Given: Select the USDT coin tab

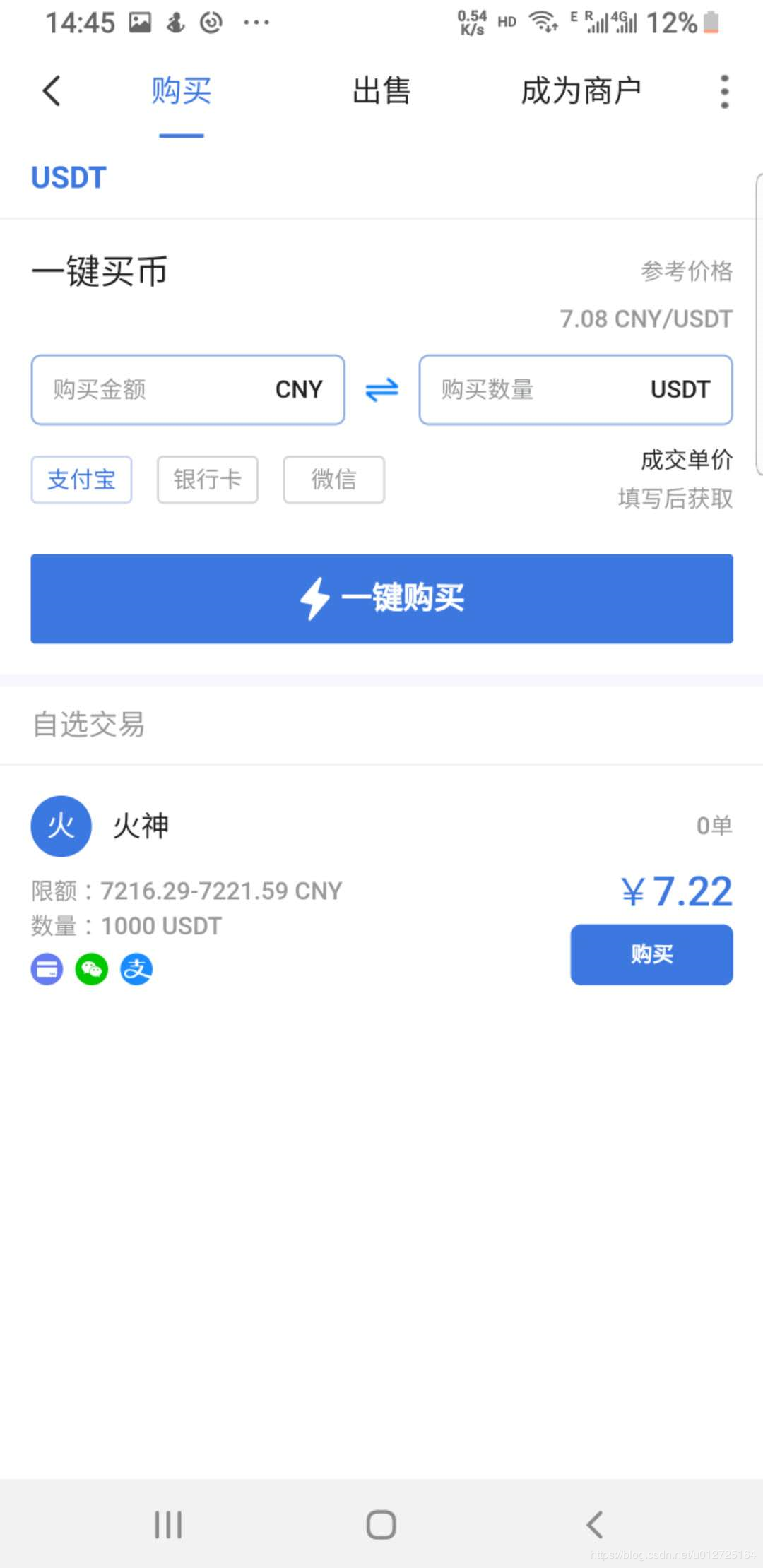Looking at the screenshot, I should [x=69, y=178].
